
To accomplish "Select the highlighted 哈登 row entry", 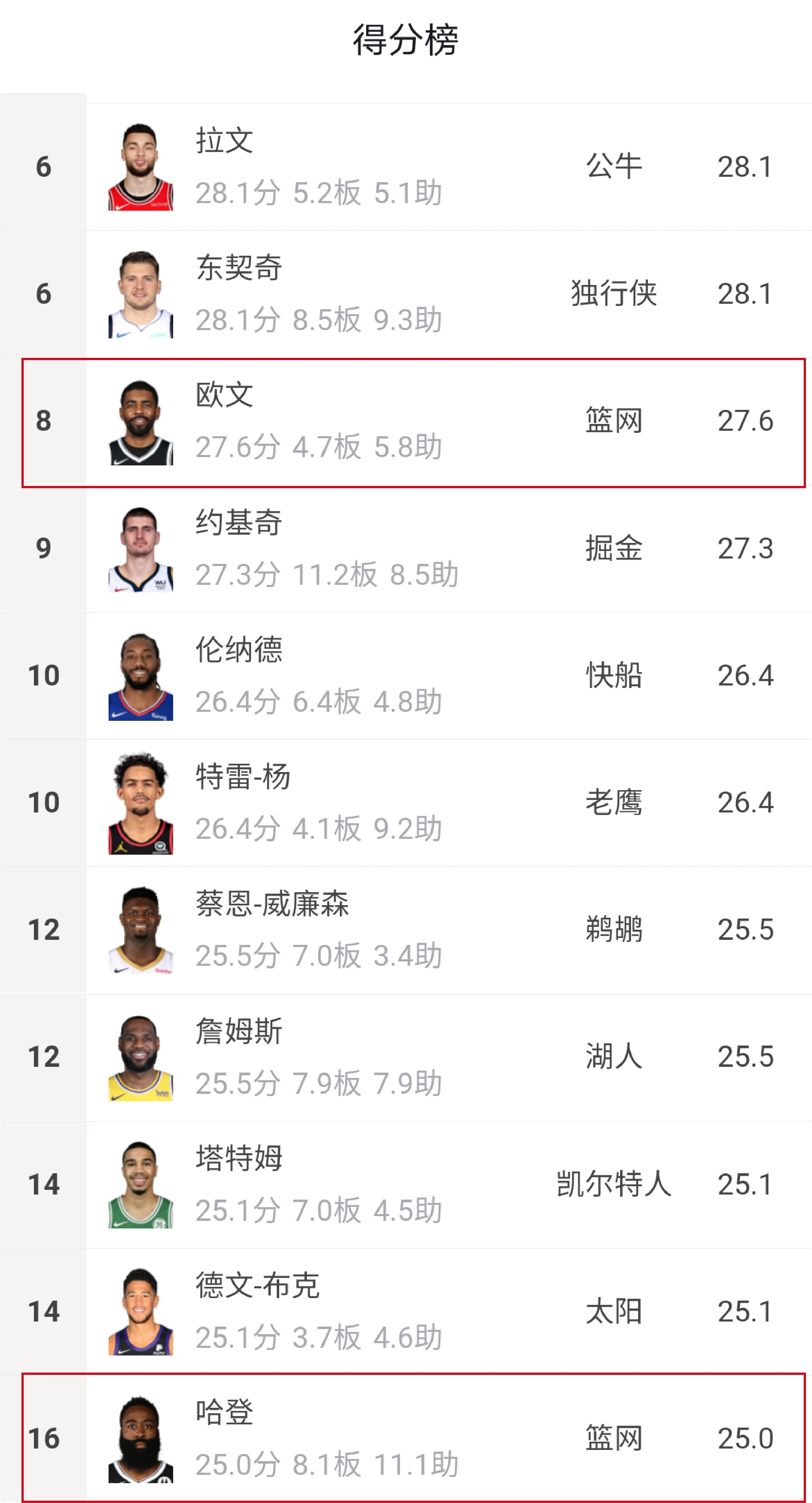I will coord(406,1438).
